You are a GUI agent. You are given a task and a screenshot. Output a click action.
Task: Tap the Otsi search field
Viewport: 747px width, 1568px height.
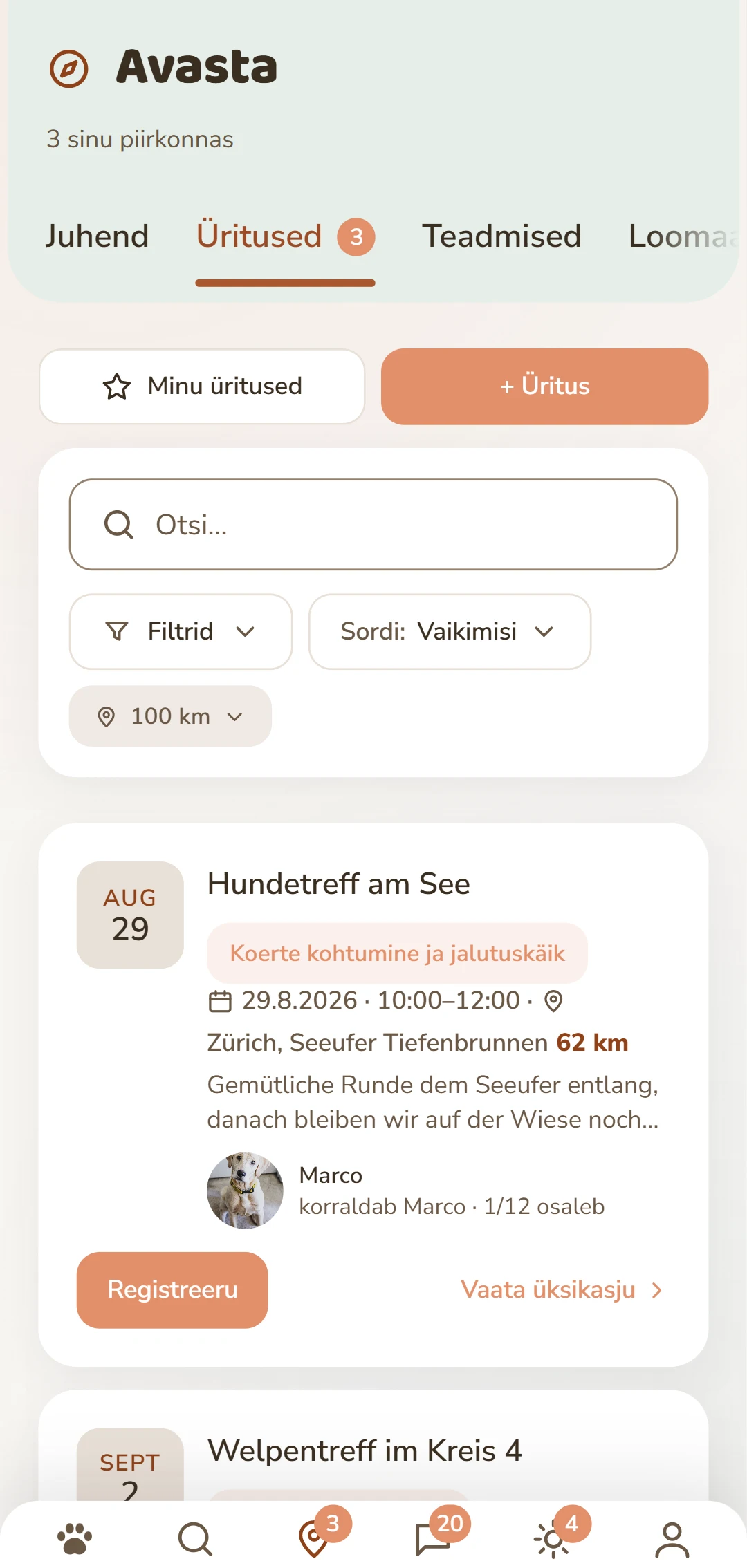pyautogui.click(x=373, y=525)
